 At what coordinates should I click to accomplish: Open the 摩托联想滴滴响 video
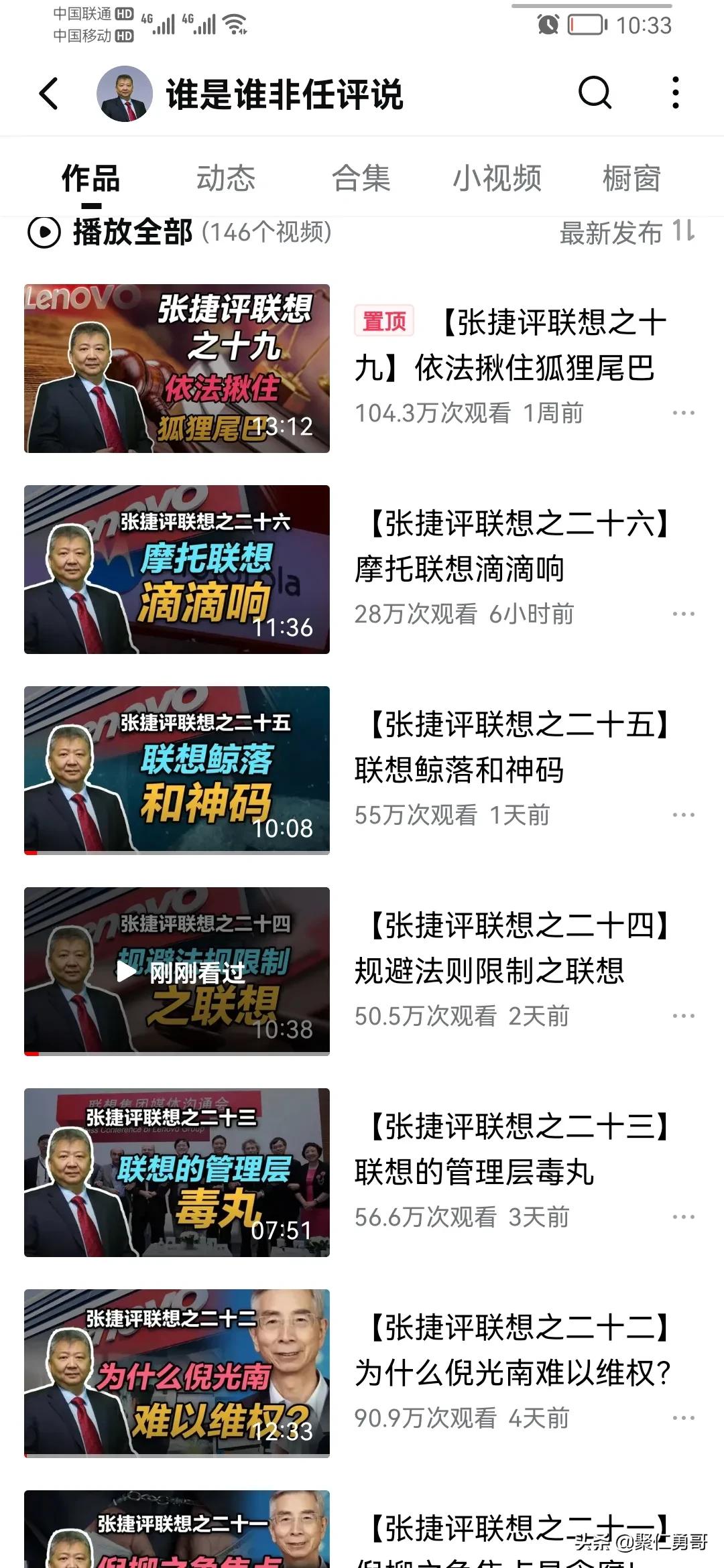pos(177,570)
